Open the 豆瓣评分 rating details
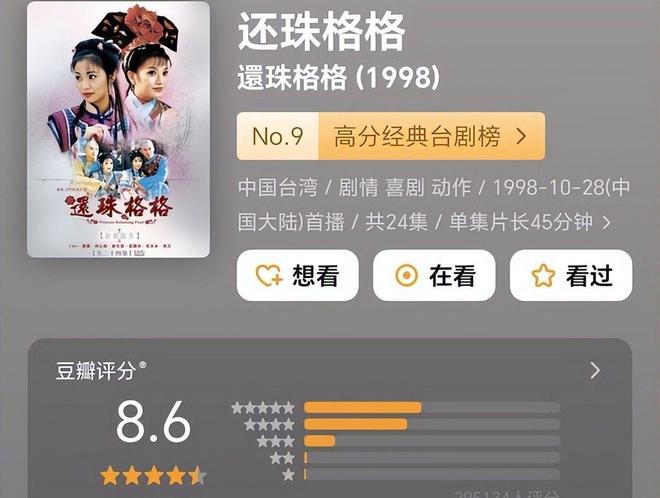Screen dimensions: 660x498 595,371
